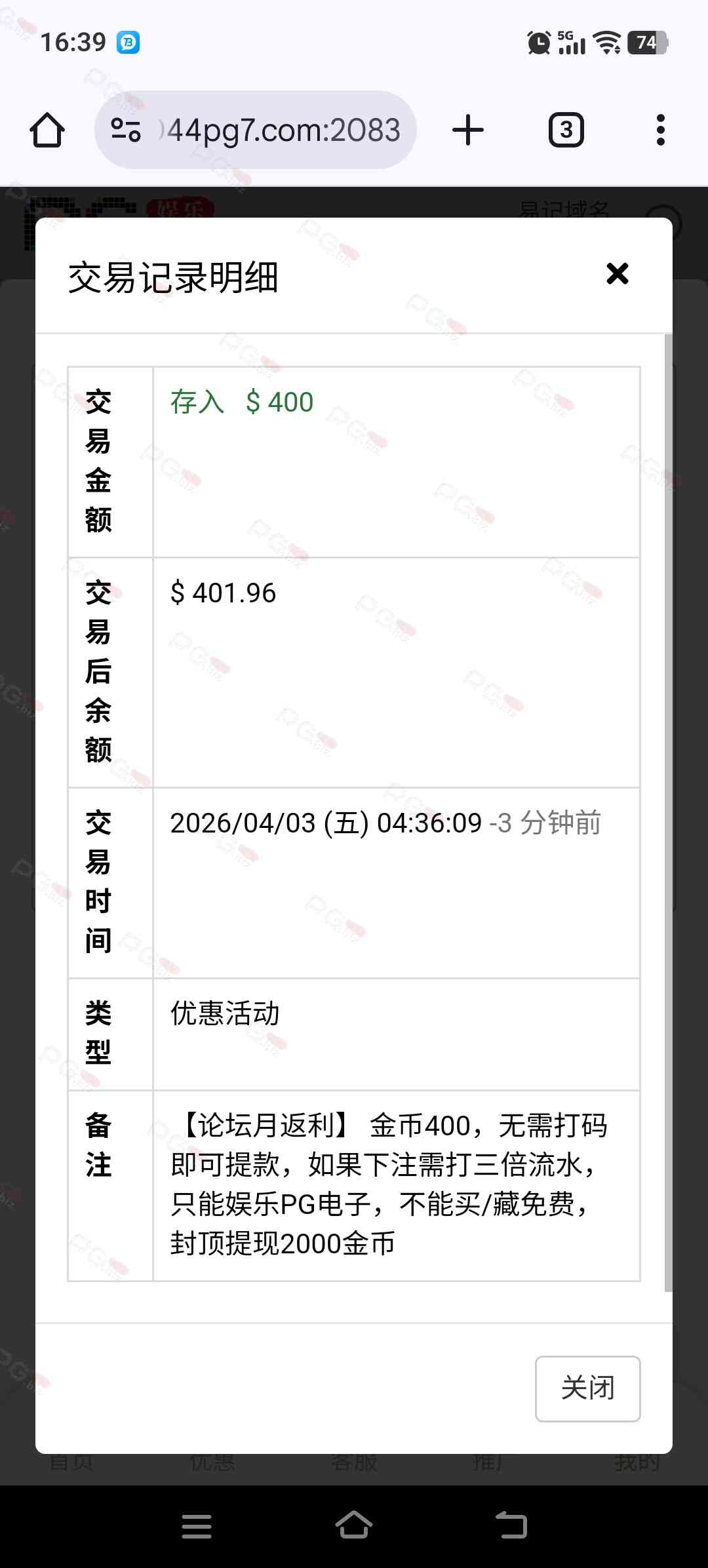Go to the browser home page

[47, 130]
